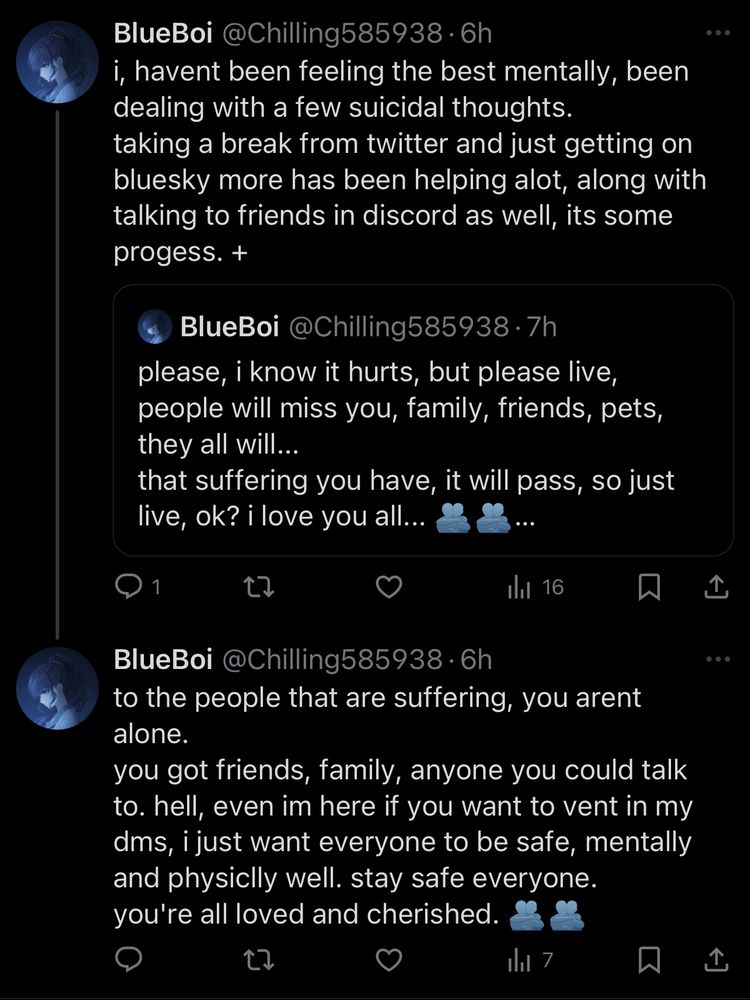Open the more options menu on the second tweet
Image resolution: width=750 pixels, height=1000 pixels.
718,657
